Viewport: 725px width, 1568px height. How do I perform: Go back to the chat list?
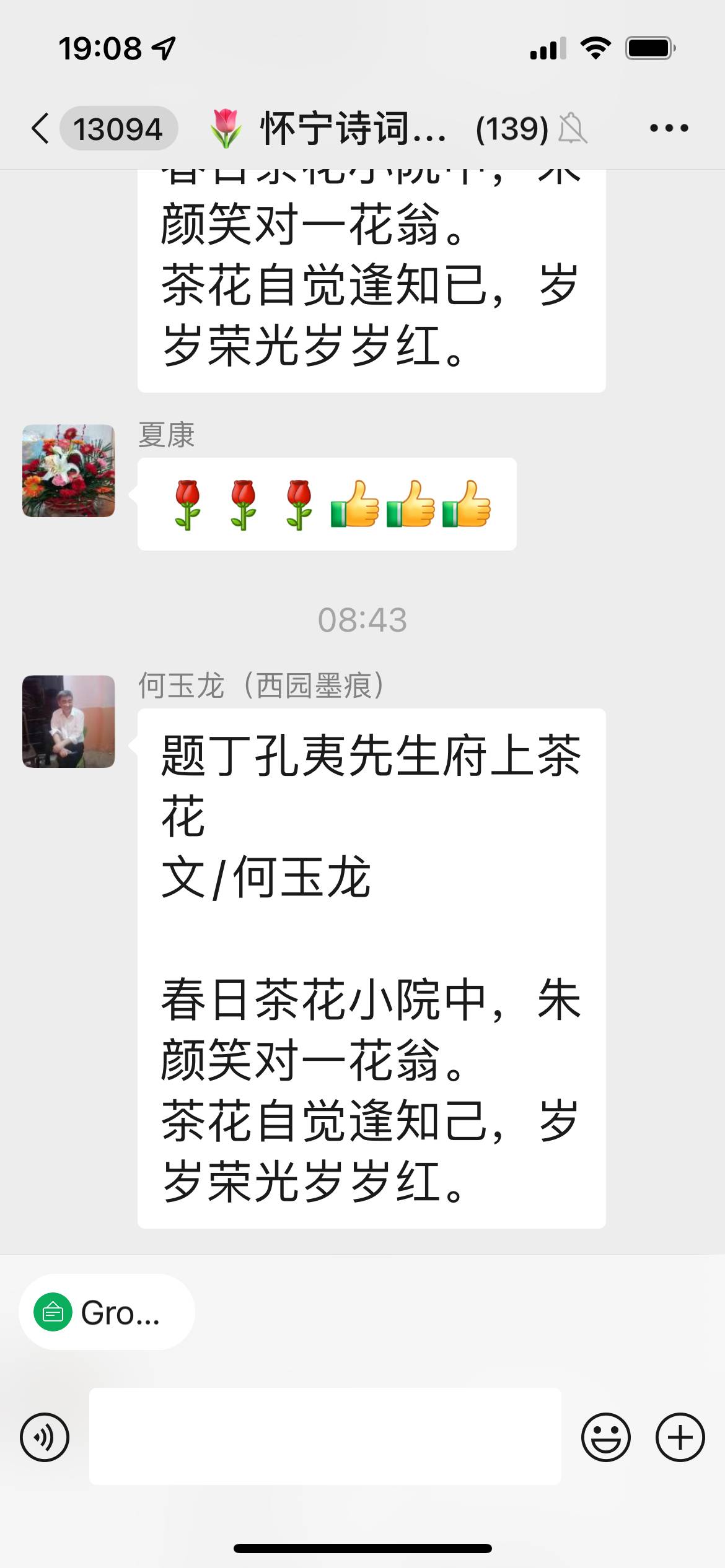(41, 129)
